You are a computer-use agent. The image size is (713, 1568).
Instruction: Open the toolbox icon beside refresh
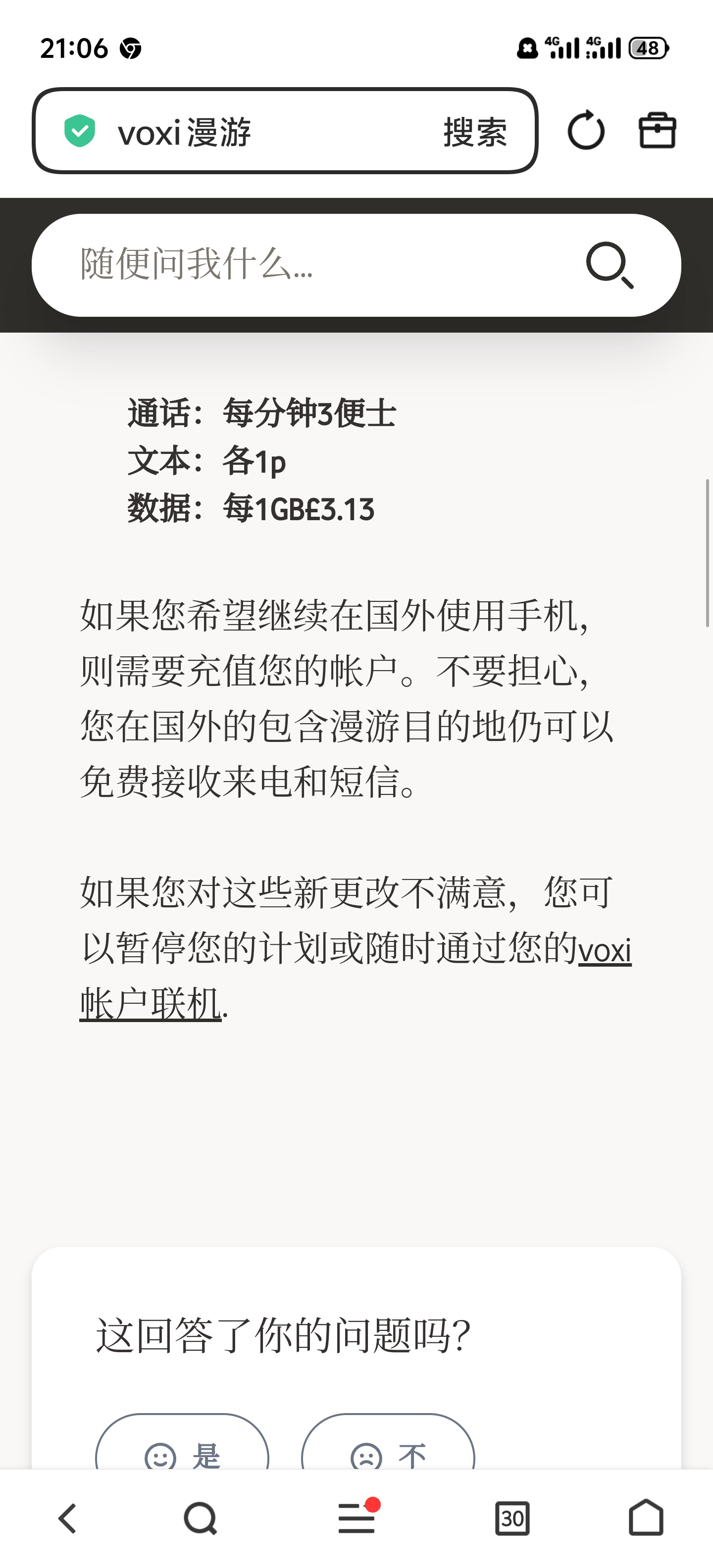657,130
